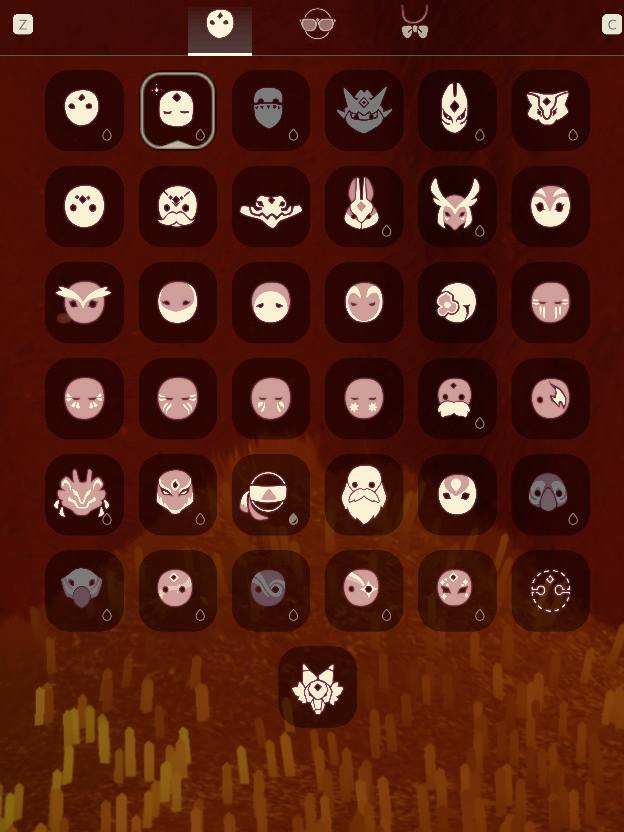Pick the dashed-circle empty mask slot

pos(551,590)
